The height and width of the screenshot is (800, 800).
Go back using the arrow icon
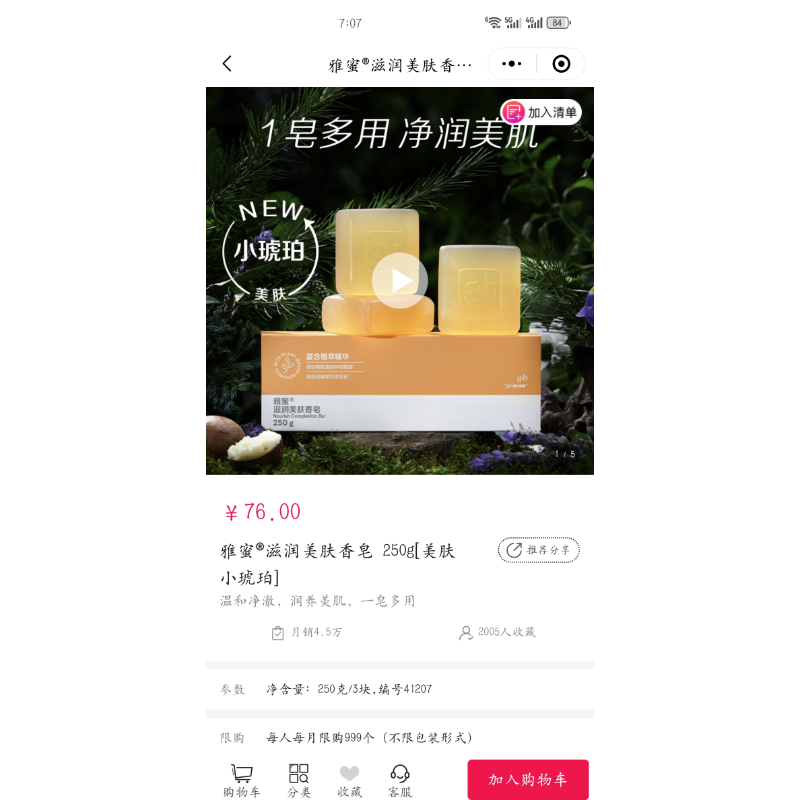(227, 64)
